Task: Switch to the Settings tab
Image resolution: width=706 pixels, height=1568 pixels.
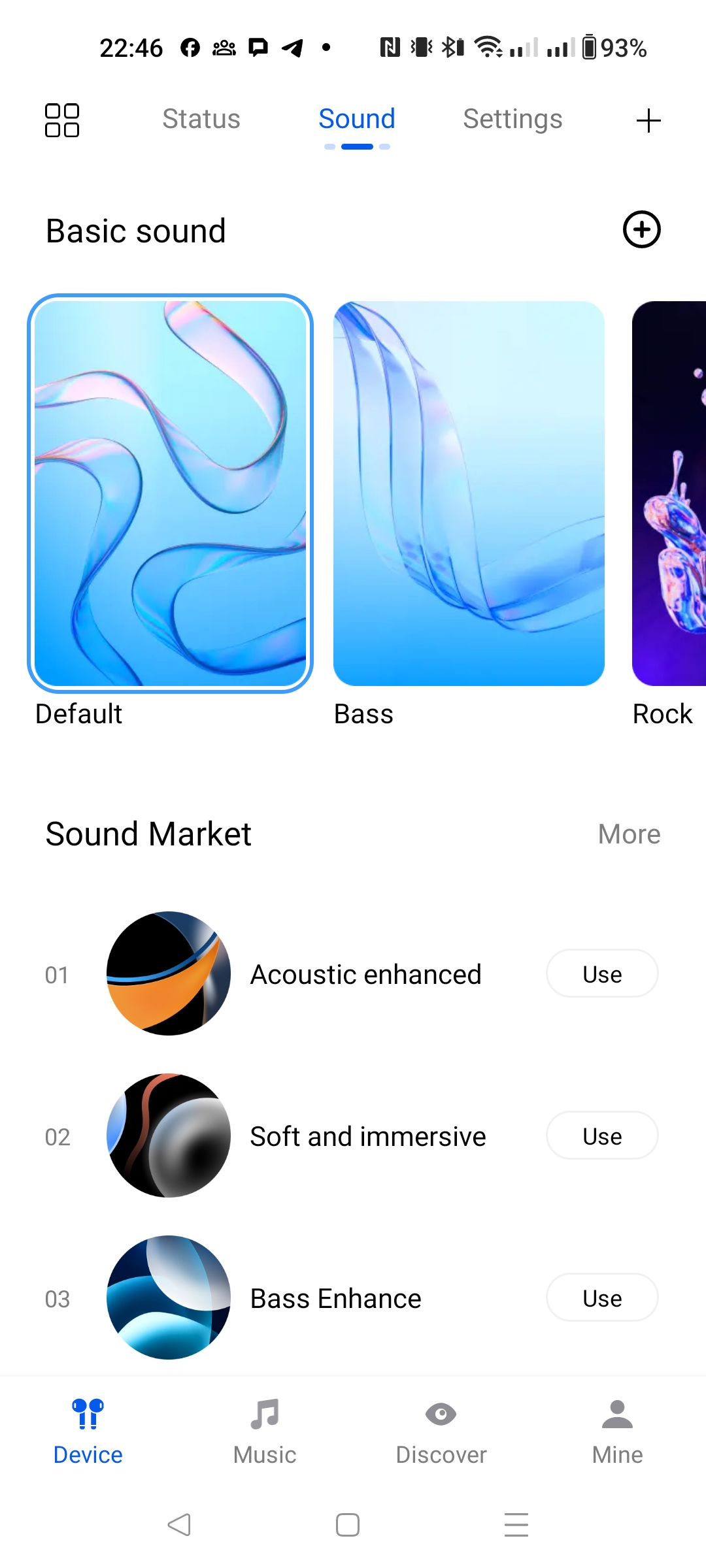Action: tap(513, 120)
